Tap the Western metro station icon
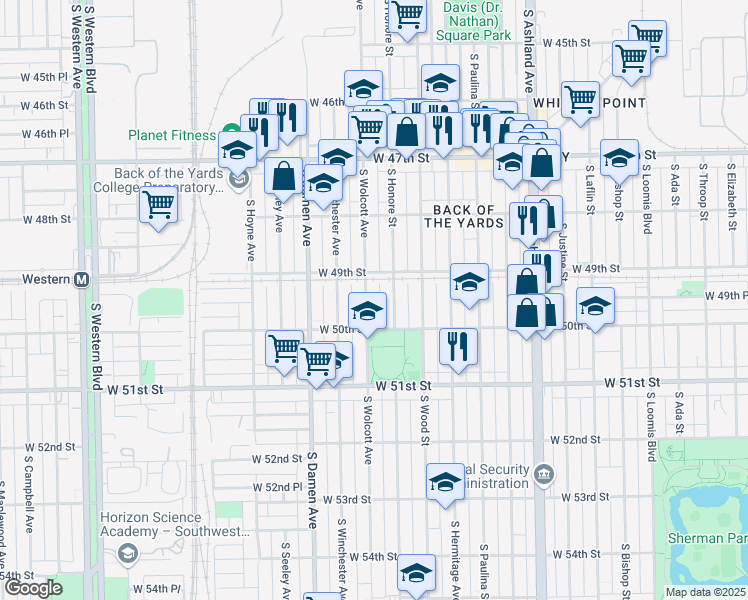This screenshot has height=600, width=748. 82,279
